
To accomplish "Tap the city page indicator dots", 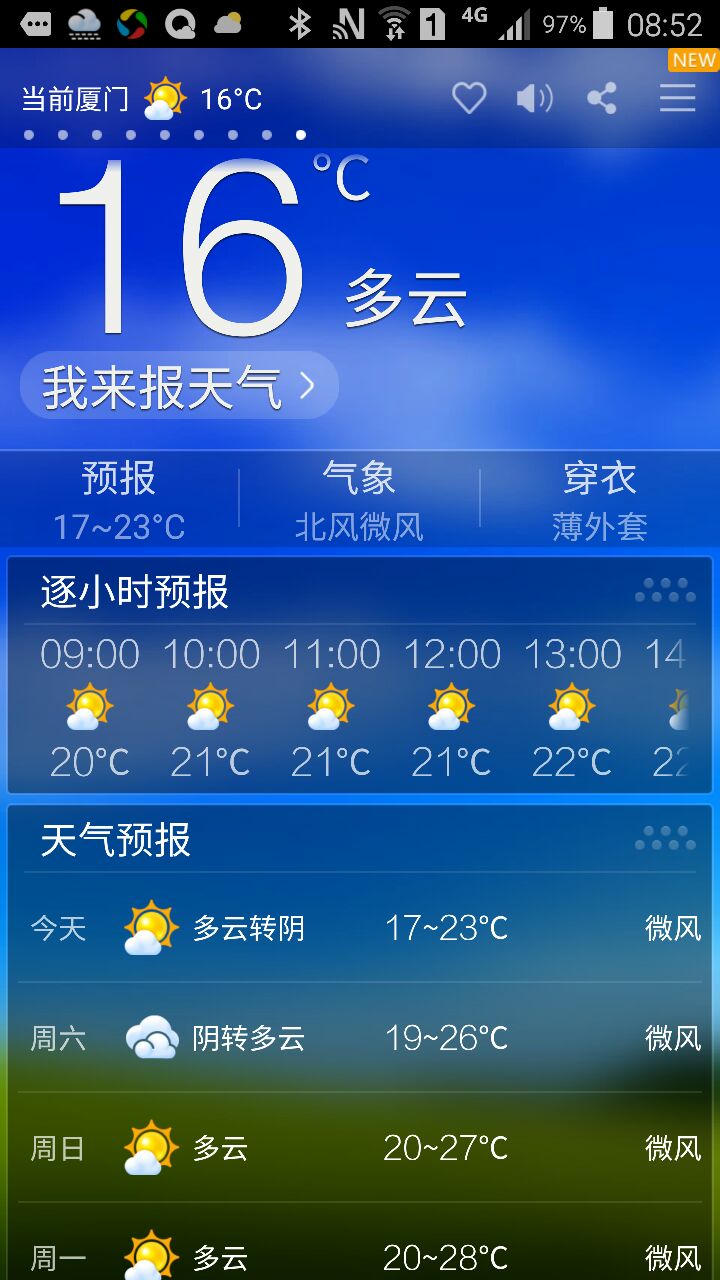I will 165,134.
